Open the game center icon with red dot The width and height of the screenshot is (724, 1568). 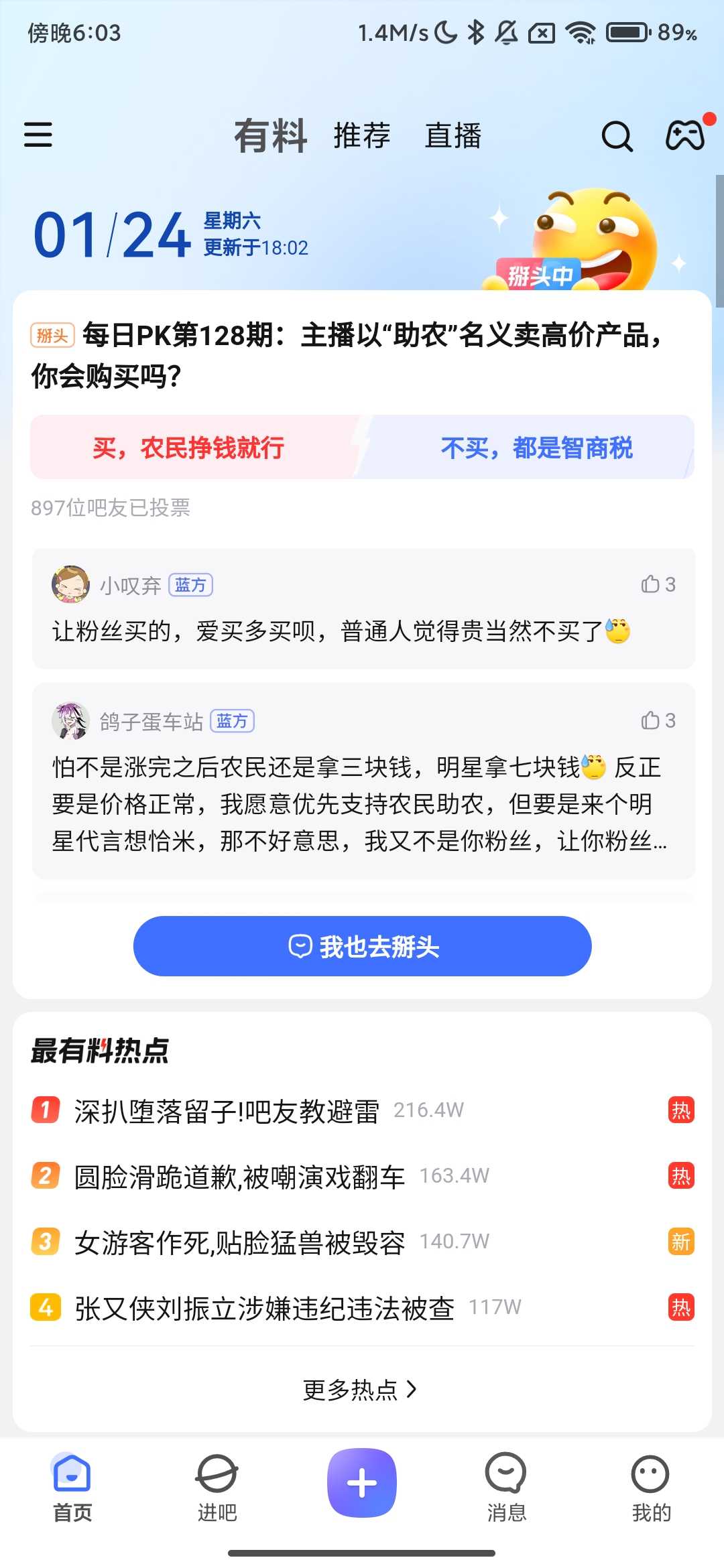tap(686, 135)
